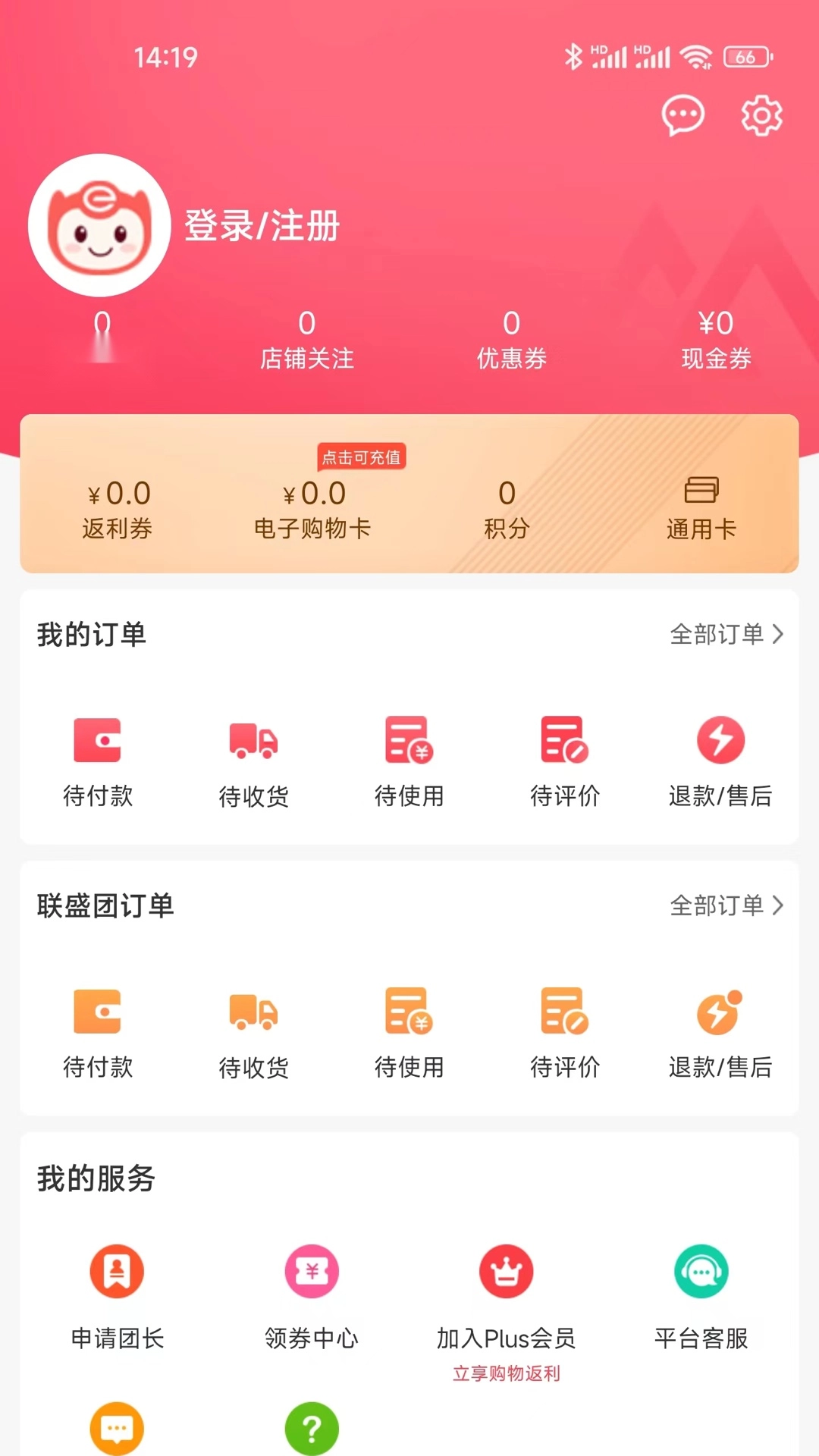Select the 待收货 truck icon under 我的订单
This screenshot has width=819, height=1456.
[253, 739]
